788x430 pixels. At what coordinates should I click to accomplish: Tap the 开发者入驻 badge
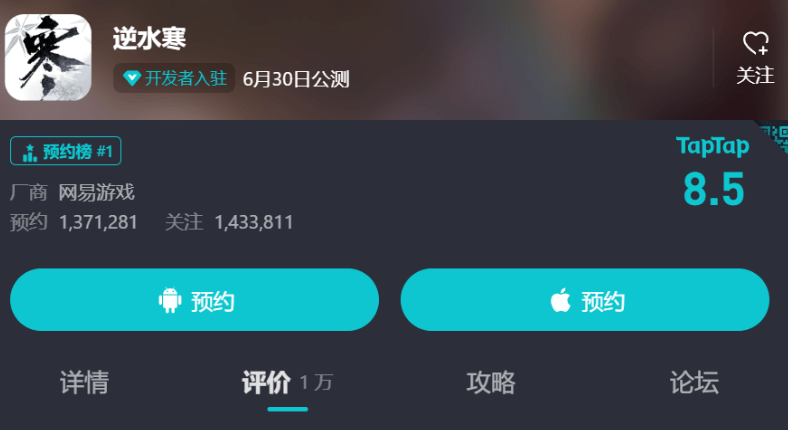click(x=175, y=79)
